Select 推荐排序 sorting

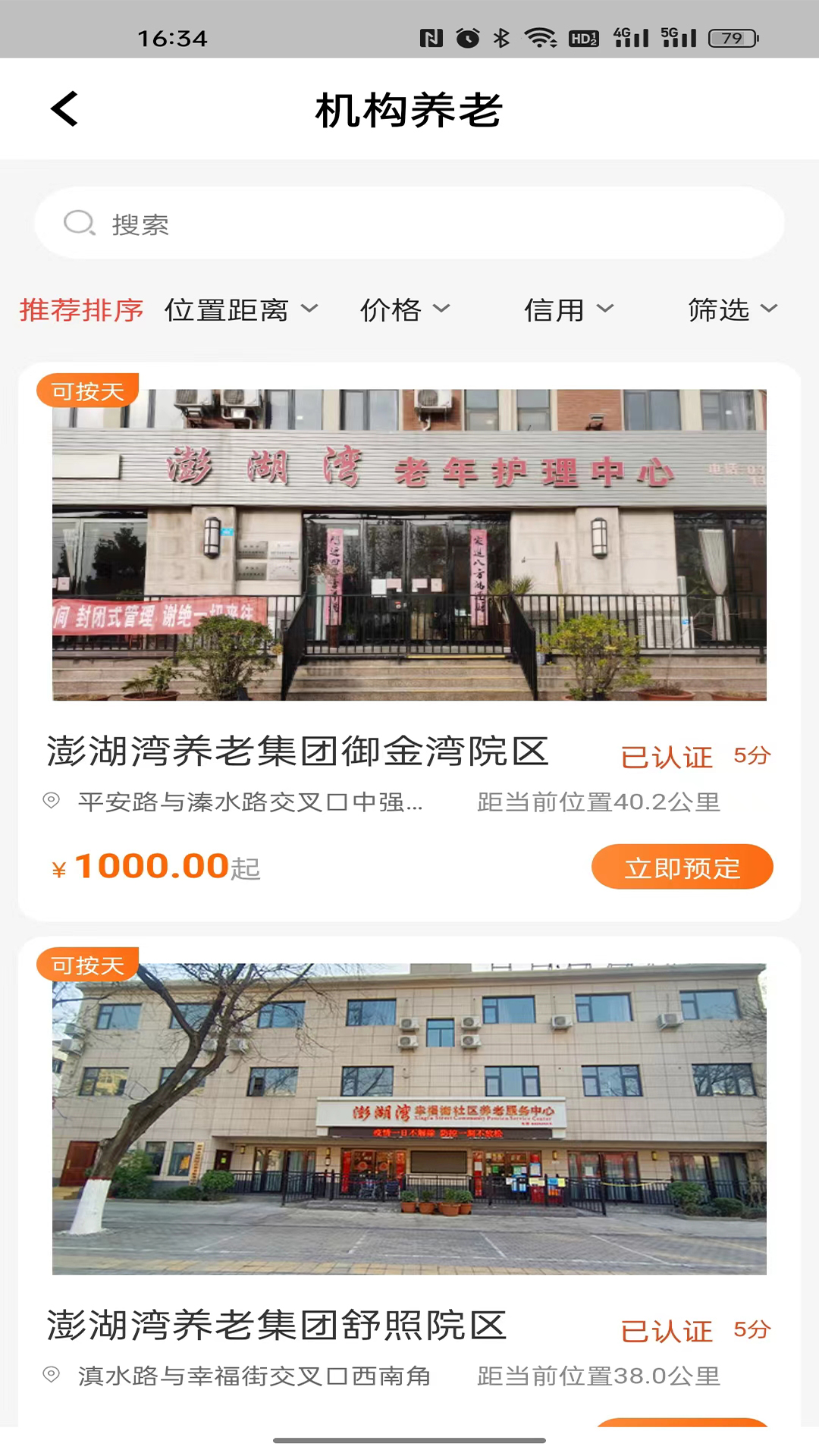click(81, 309)
